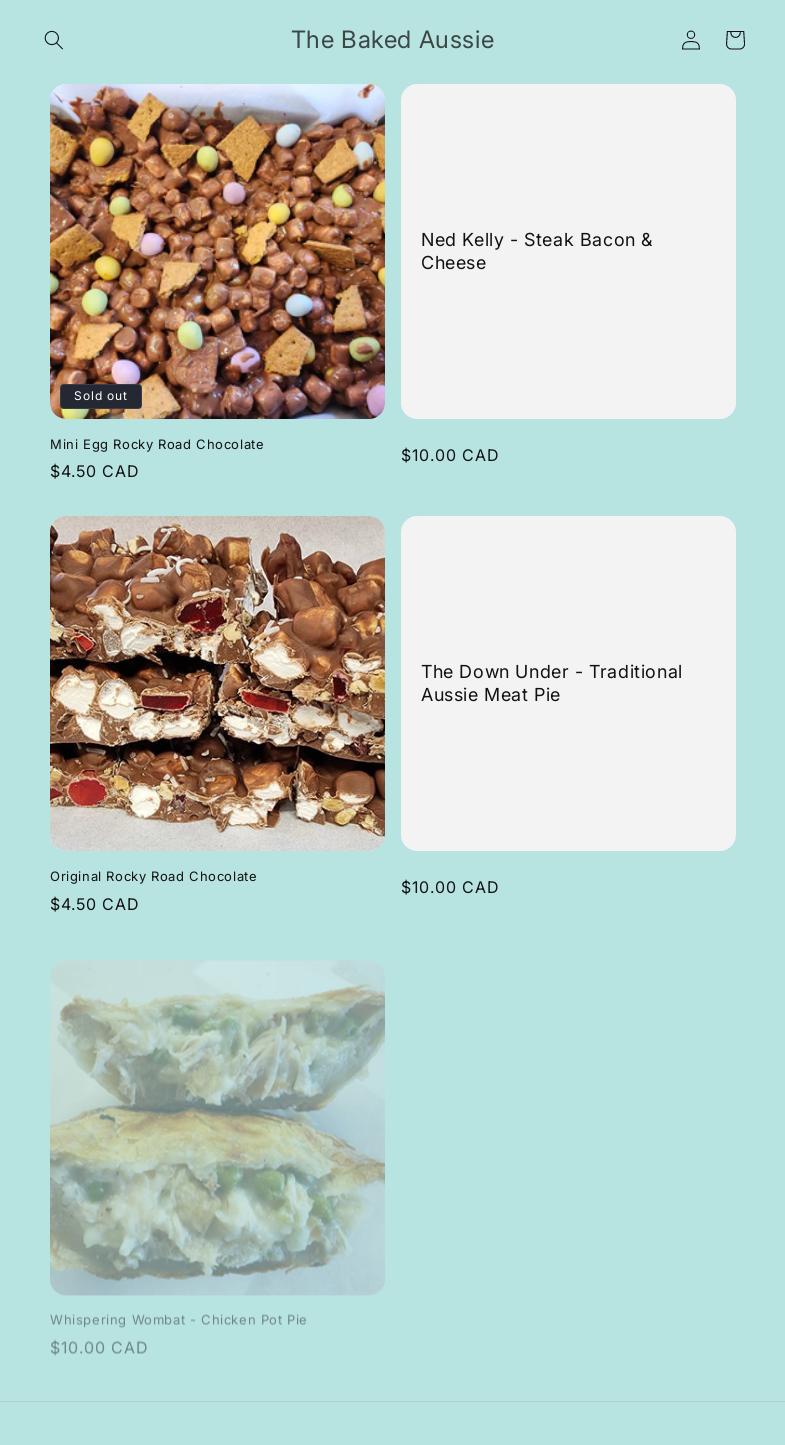This screenshot has height=1445, width=785.
Task: Select the Original Rocky Road chocolate image
Action: (217, 683)
